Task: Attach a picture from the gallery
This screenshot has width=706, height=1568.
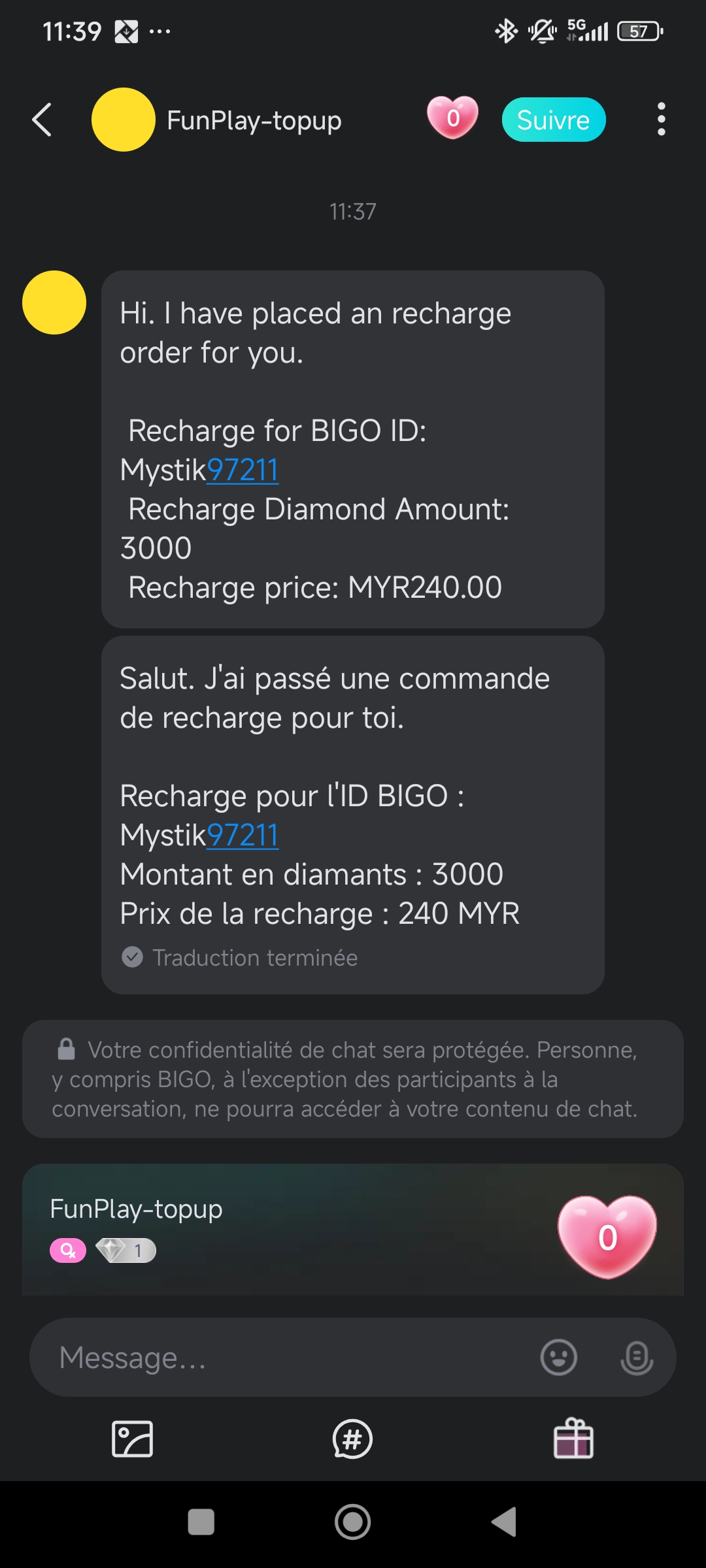Action: (x=132, y=1439)
